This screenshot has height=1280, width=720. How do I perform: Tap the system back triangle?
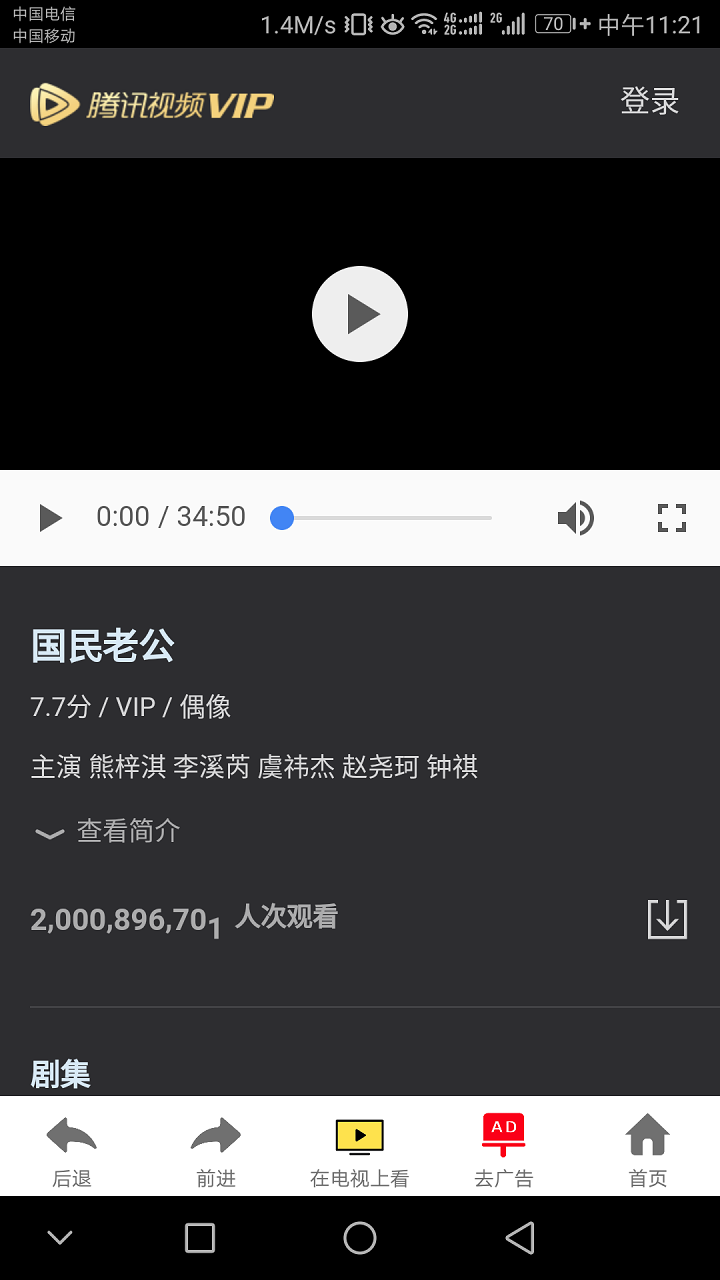point(520,1238)
